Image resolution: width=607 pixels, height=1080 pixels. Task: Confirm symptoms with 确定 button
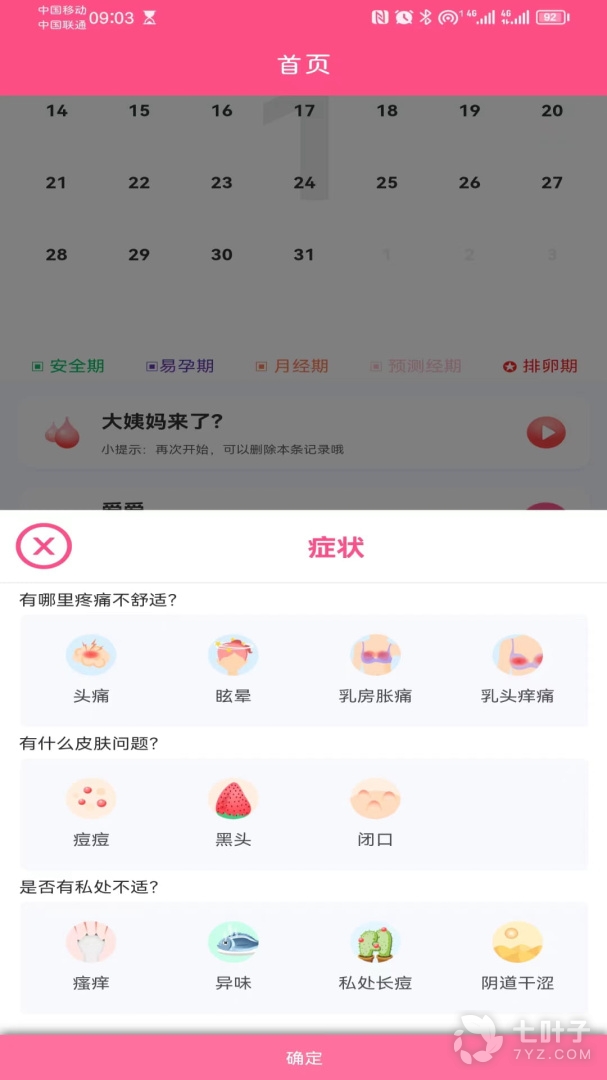point(303,1057)
